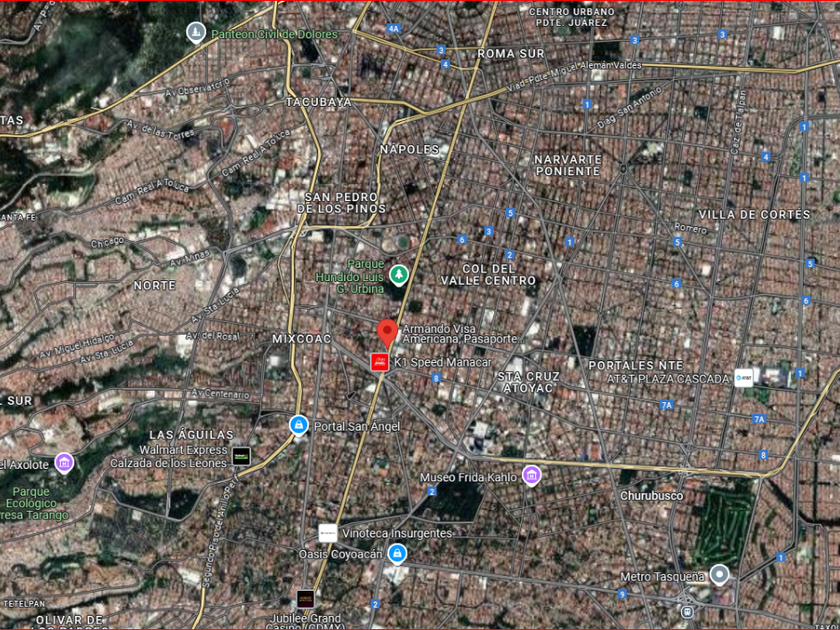840x630 pixels.
Task: Tap the AT&T Plaza Cascada marker
Action: tap(743, 378)
